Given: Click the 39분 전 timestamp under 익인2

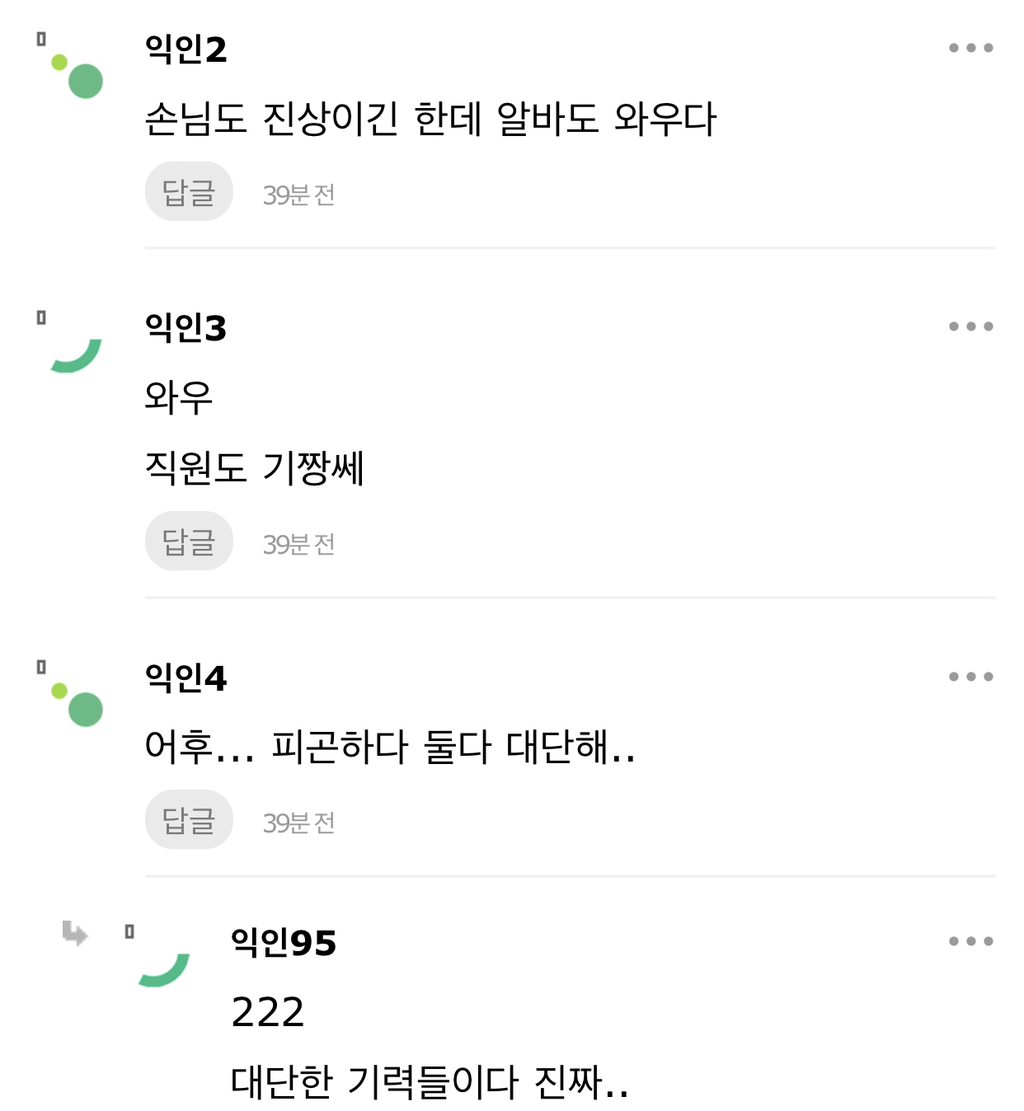Looking at the screenshot, I should (x=300, y=193).
